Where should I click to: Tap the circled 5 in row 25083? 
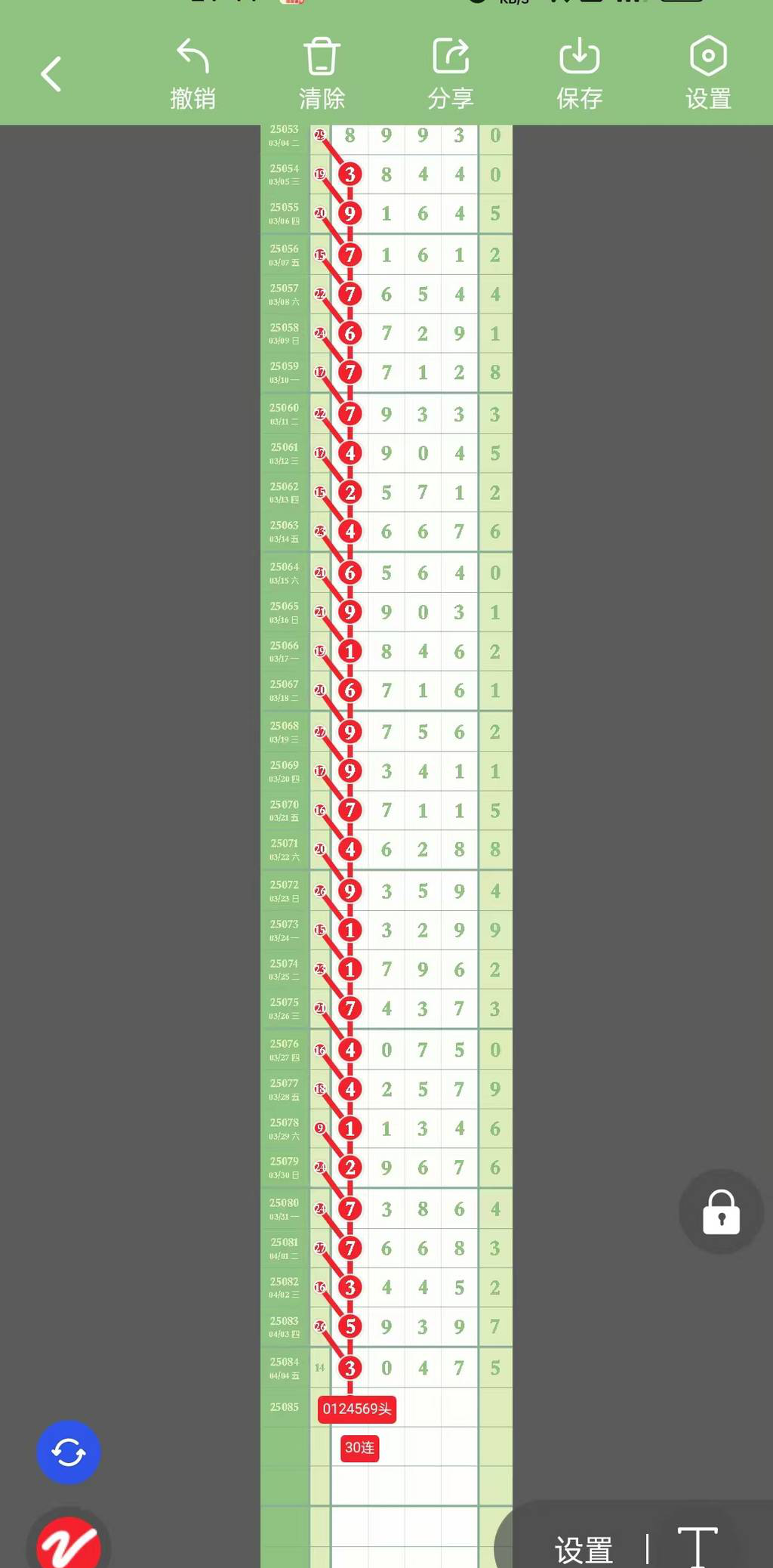349,1327
